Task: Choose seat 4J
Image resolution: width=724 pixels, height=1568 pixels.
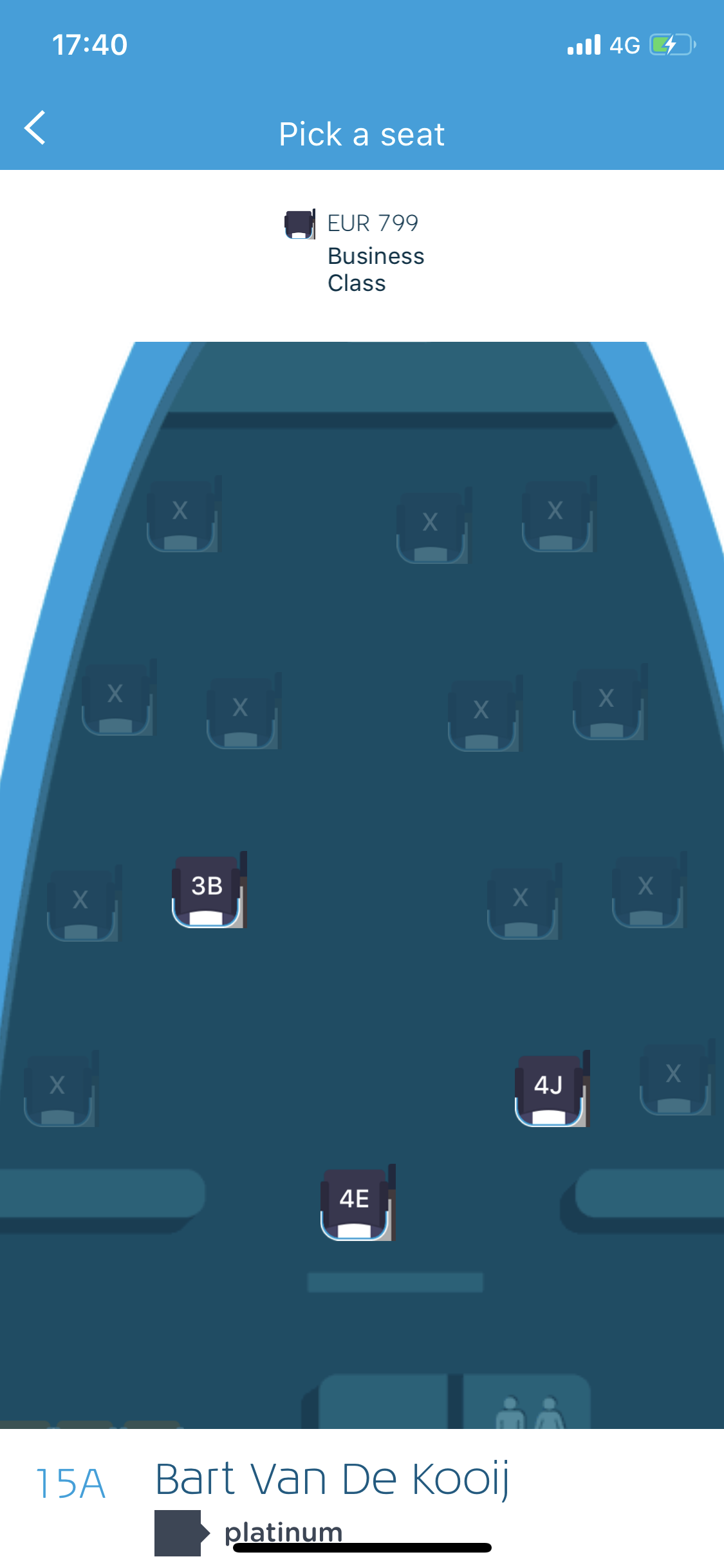Action: (552, 1089)
